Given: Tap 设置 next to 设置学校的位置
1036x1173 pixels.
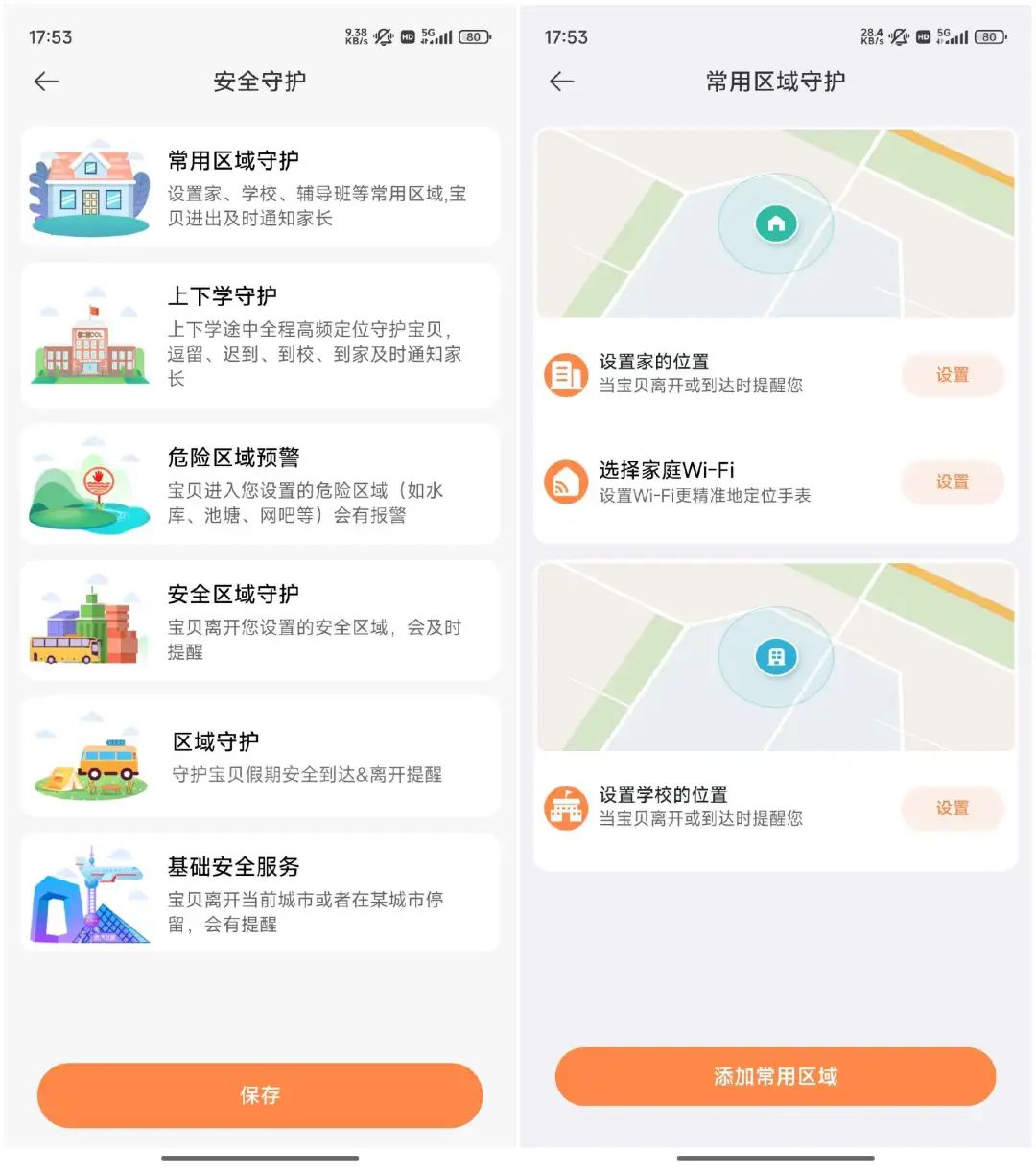Looking at the screenshot, I should [952, 808].
